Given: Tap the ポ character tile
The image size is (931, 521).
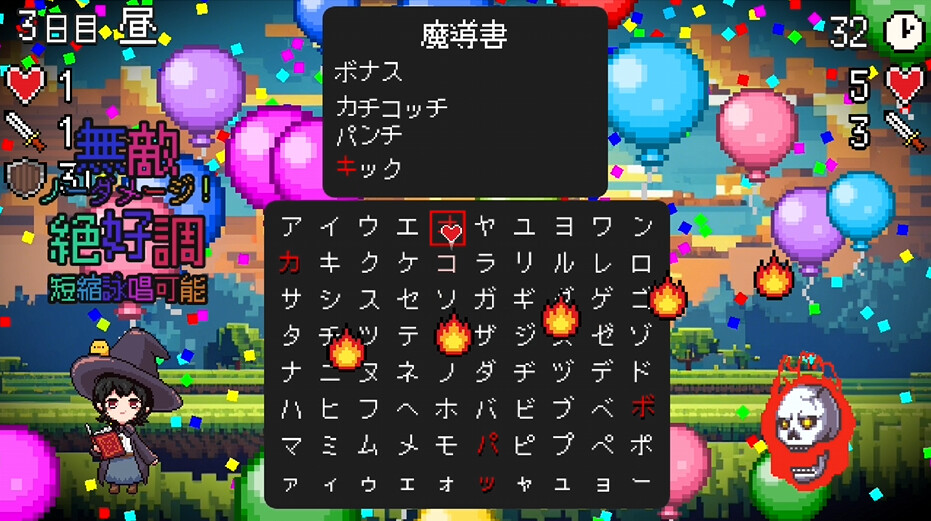Looking at the screenshot, I should [642, 445].
